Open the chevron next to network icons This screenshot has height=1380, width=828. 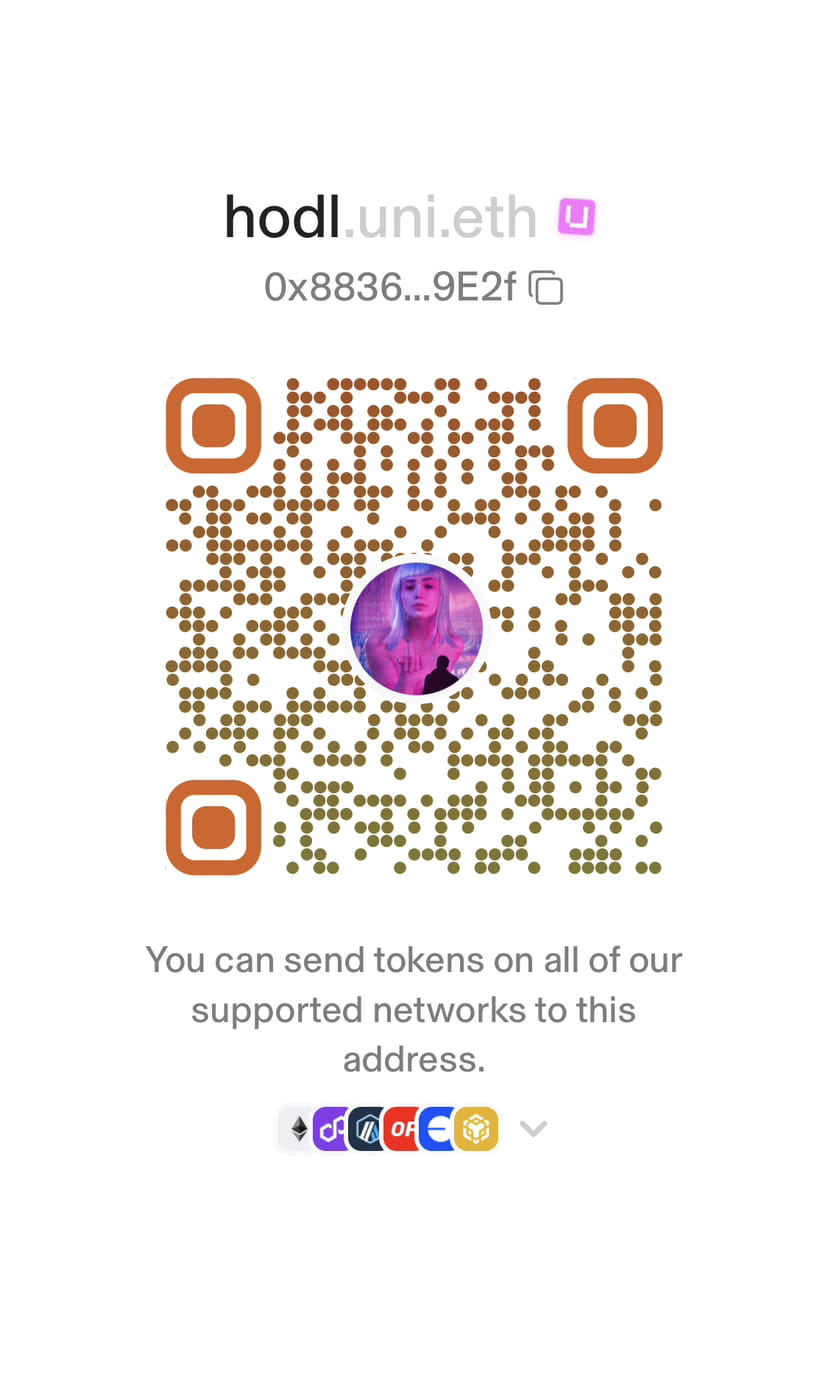tap(533, 1128)
